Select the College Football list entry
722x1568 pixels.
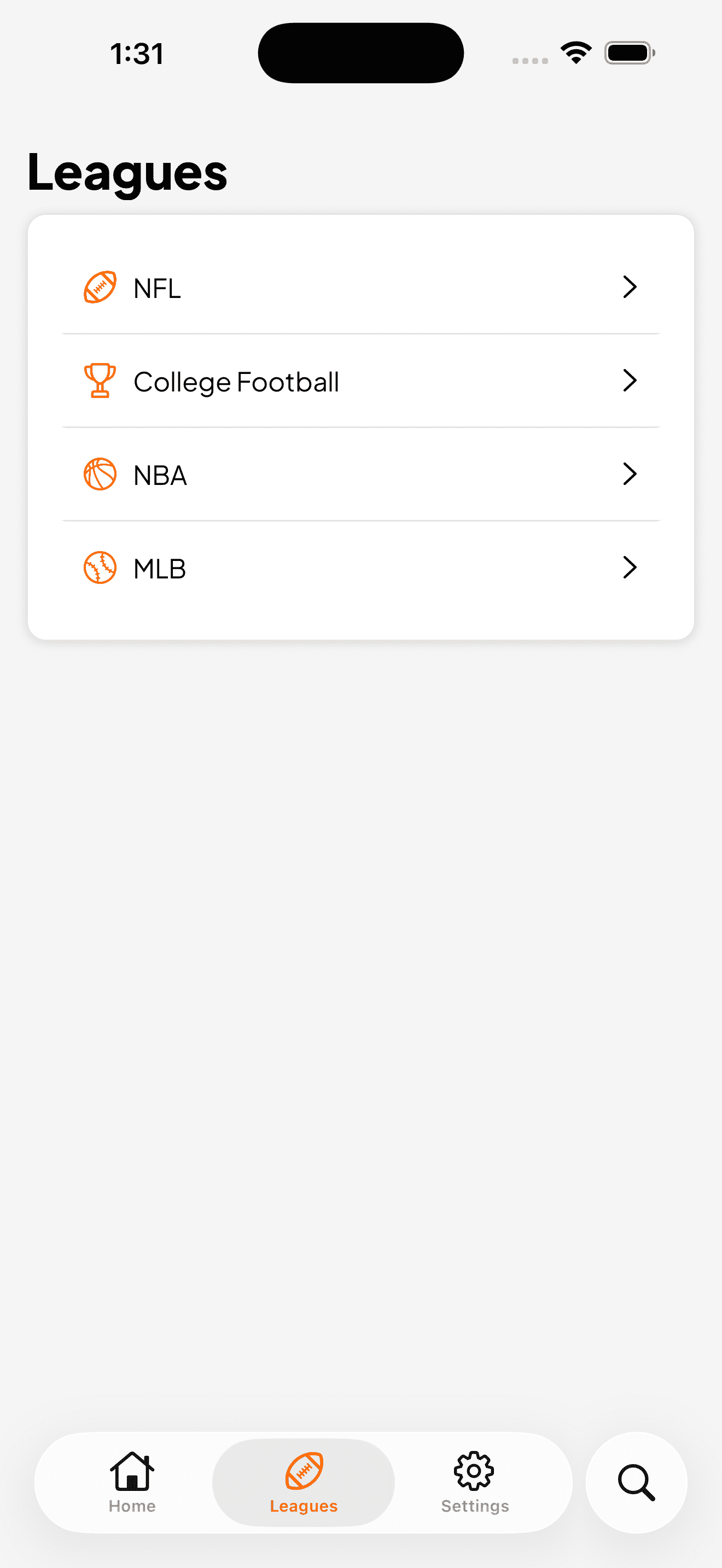[x=360, y=381]
